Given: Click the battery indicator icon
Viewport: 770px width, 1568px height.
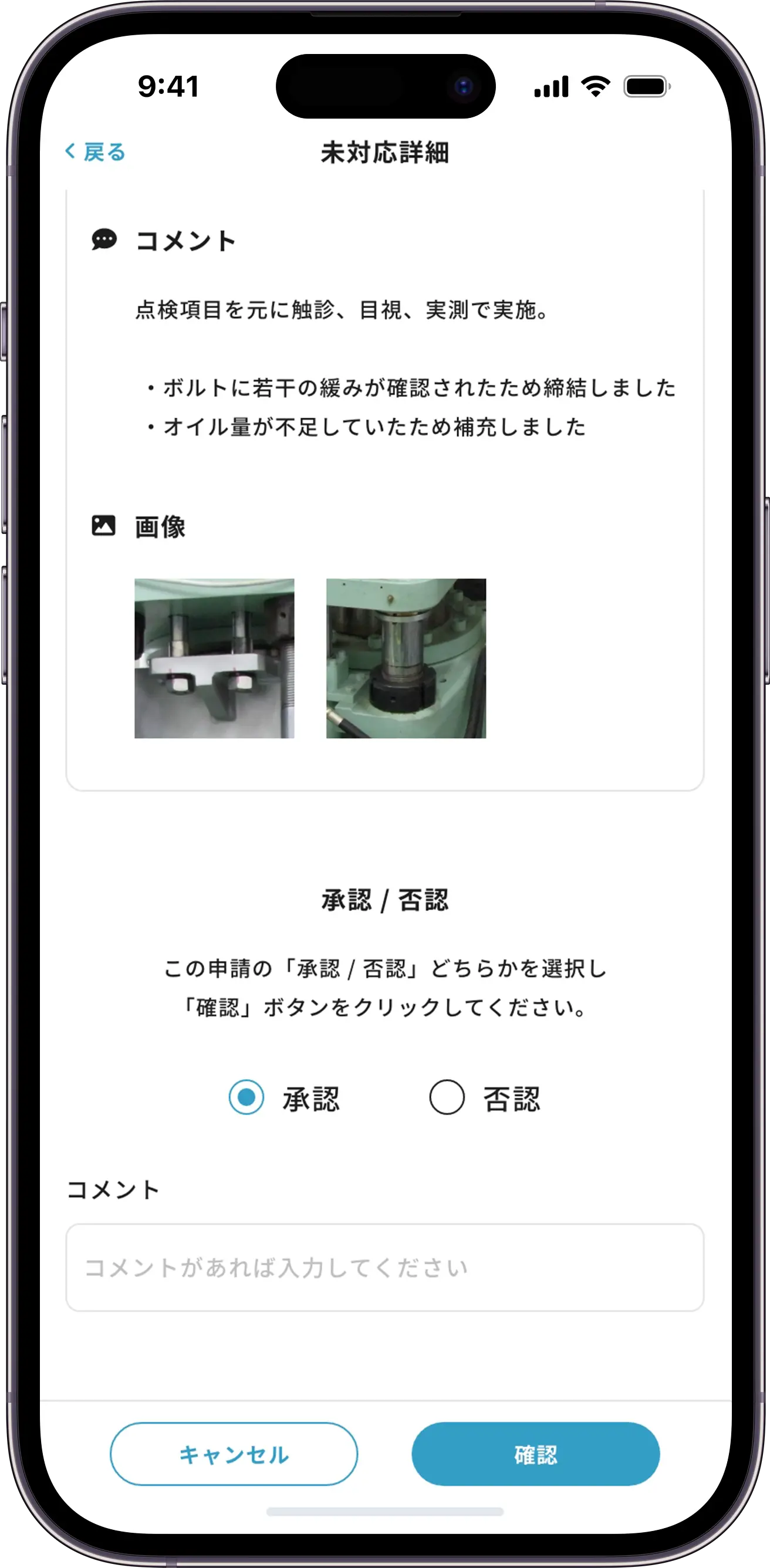Looking at the screenshot, I should tap(646, 87).
